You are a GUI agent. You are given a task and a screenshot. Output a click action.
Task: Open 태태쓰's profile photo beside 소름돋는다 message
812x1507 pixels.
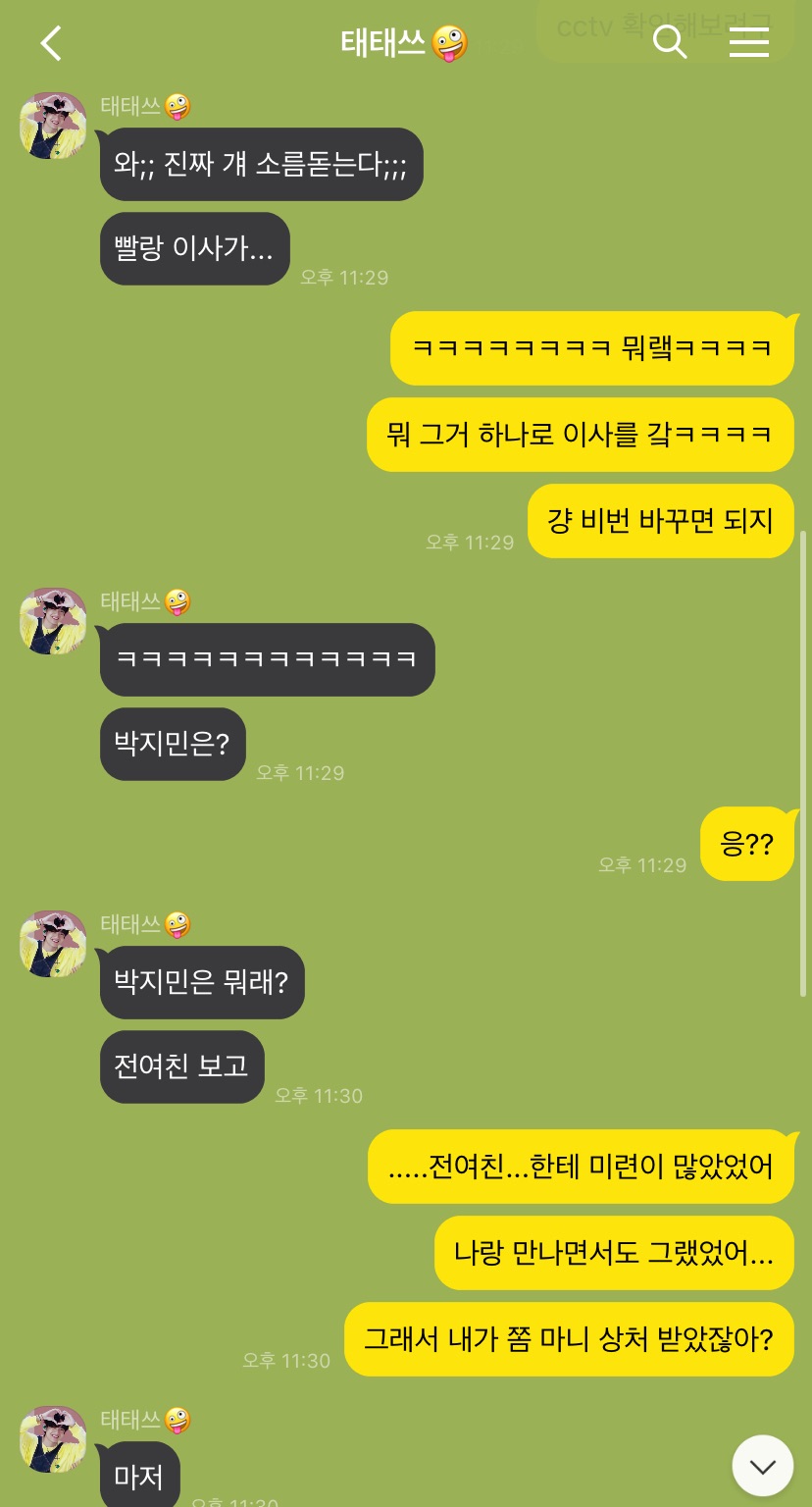pyautogui.click(x=53, y=126)
